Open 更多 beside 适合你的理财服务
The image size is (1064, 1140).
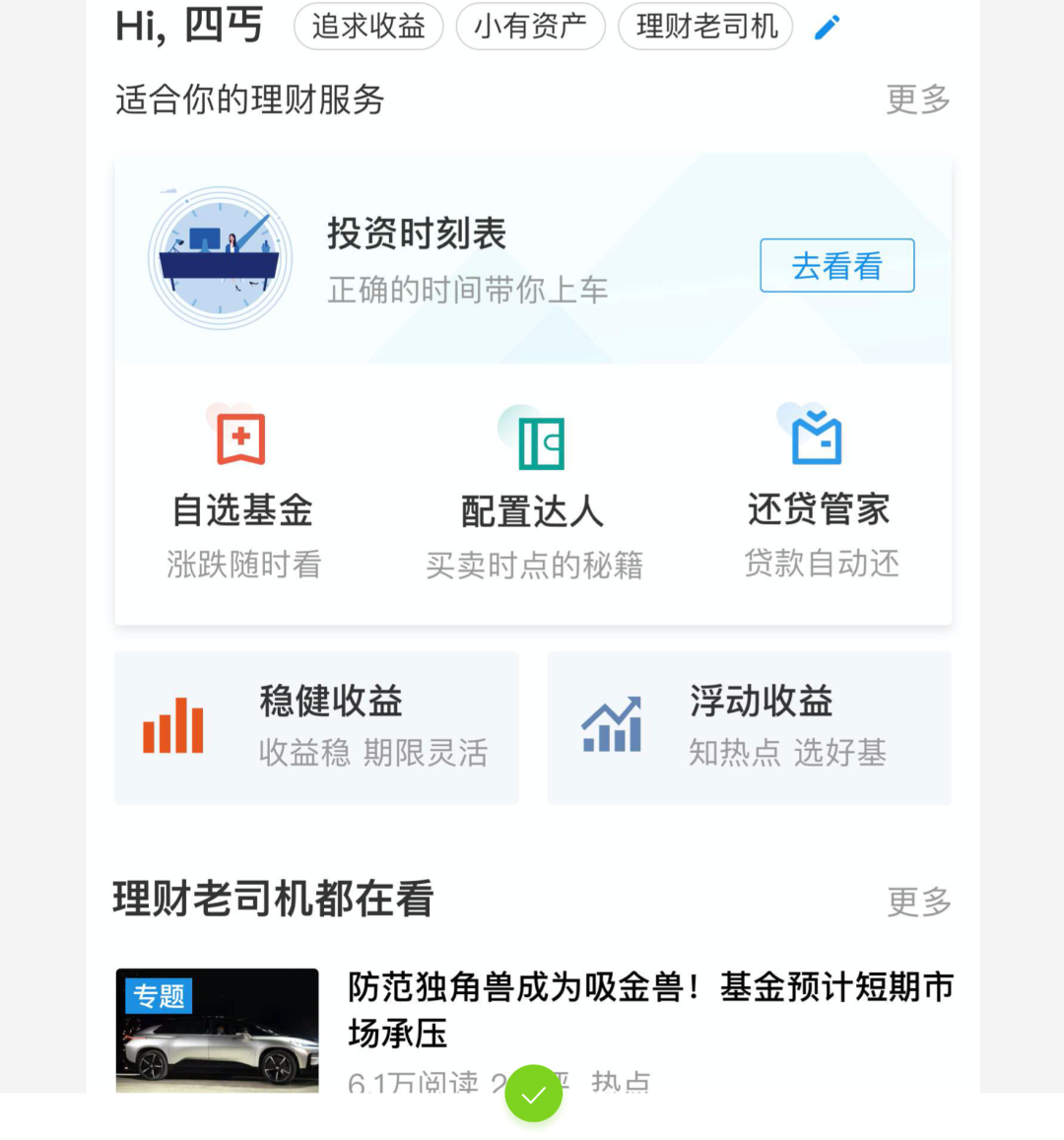coord(917,100)
